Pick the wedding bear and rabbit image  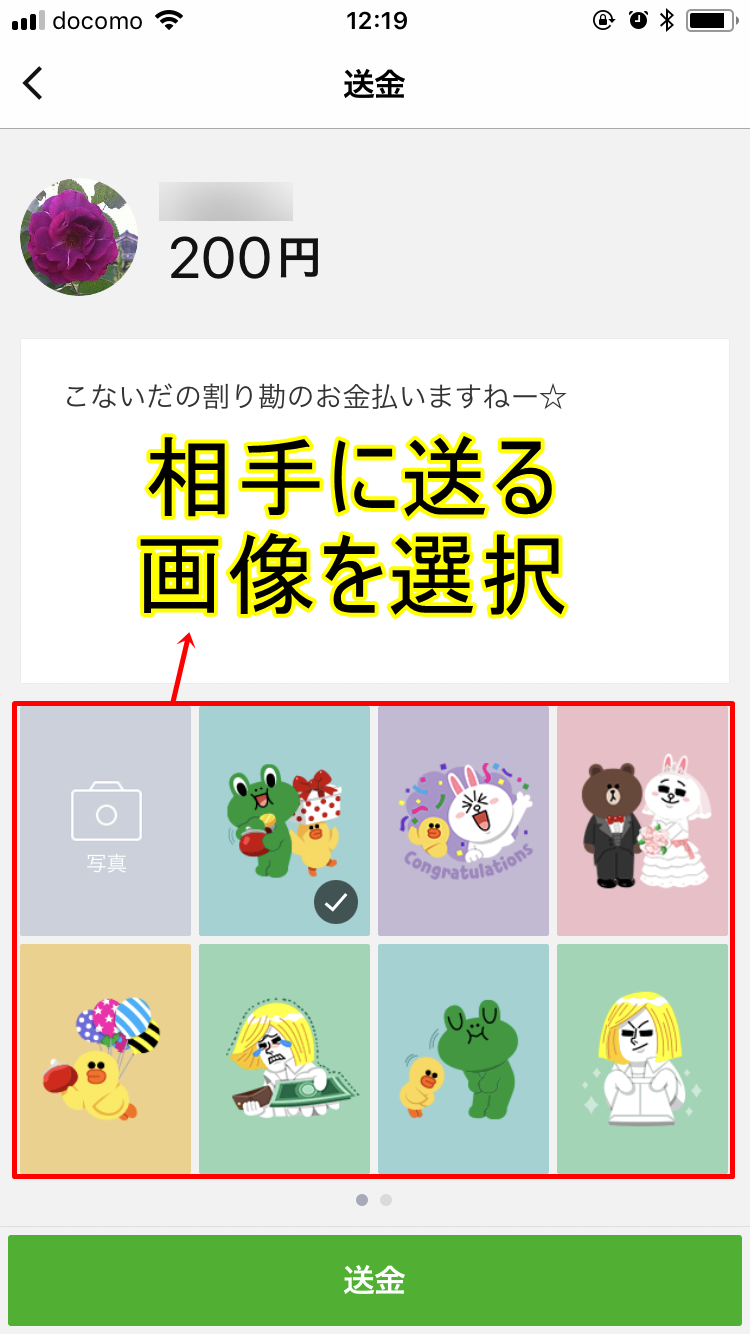tap(642, 821)
